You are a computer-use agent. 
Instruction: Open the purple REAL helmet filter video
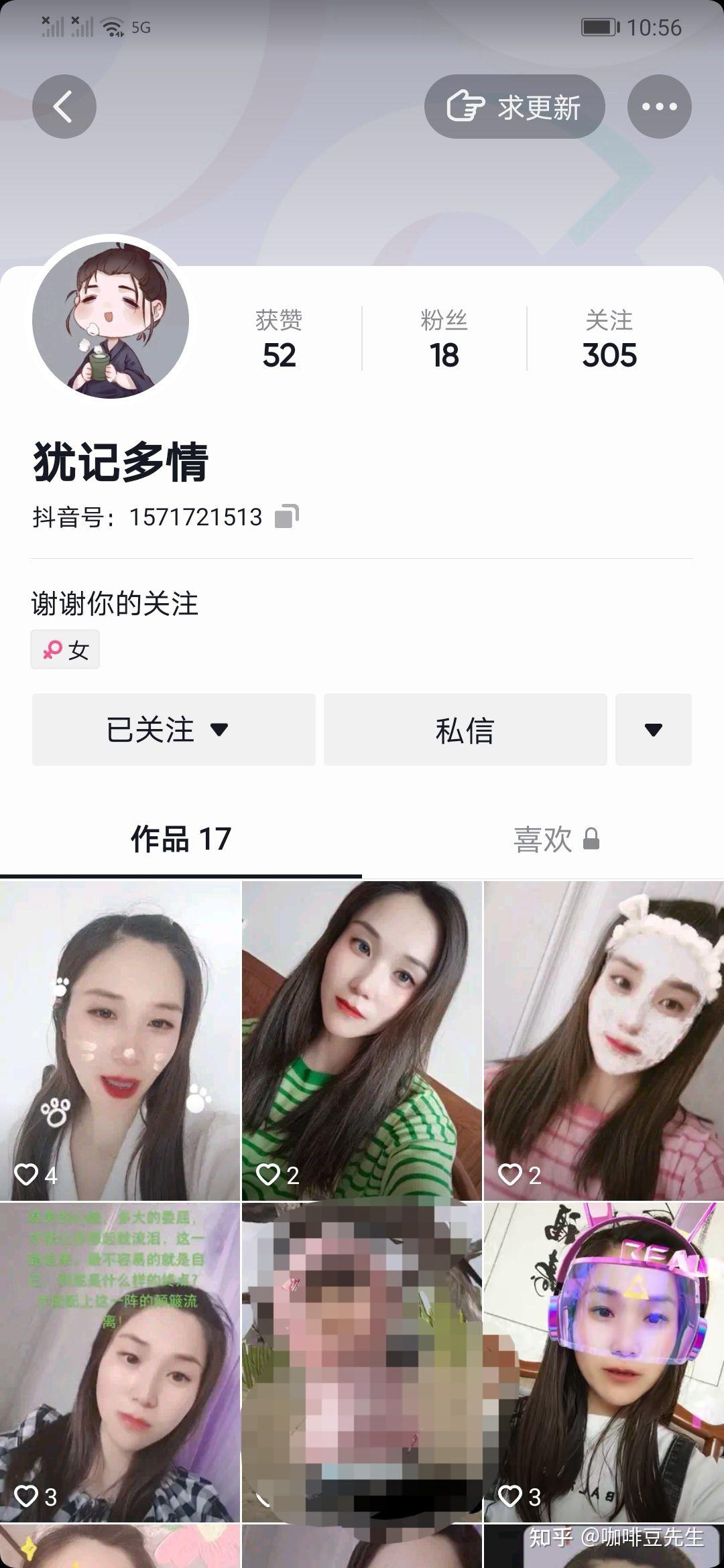pos(603,1362)
